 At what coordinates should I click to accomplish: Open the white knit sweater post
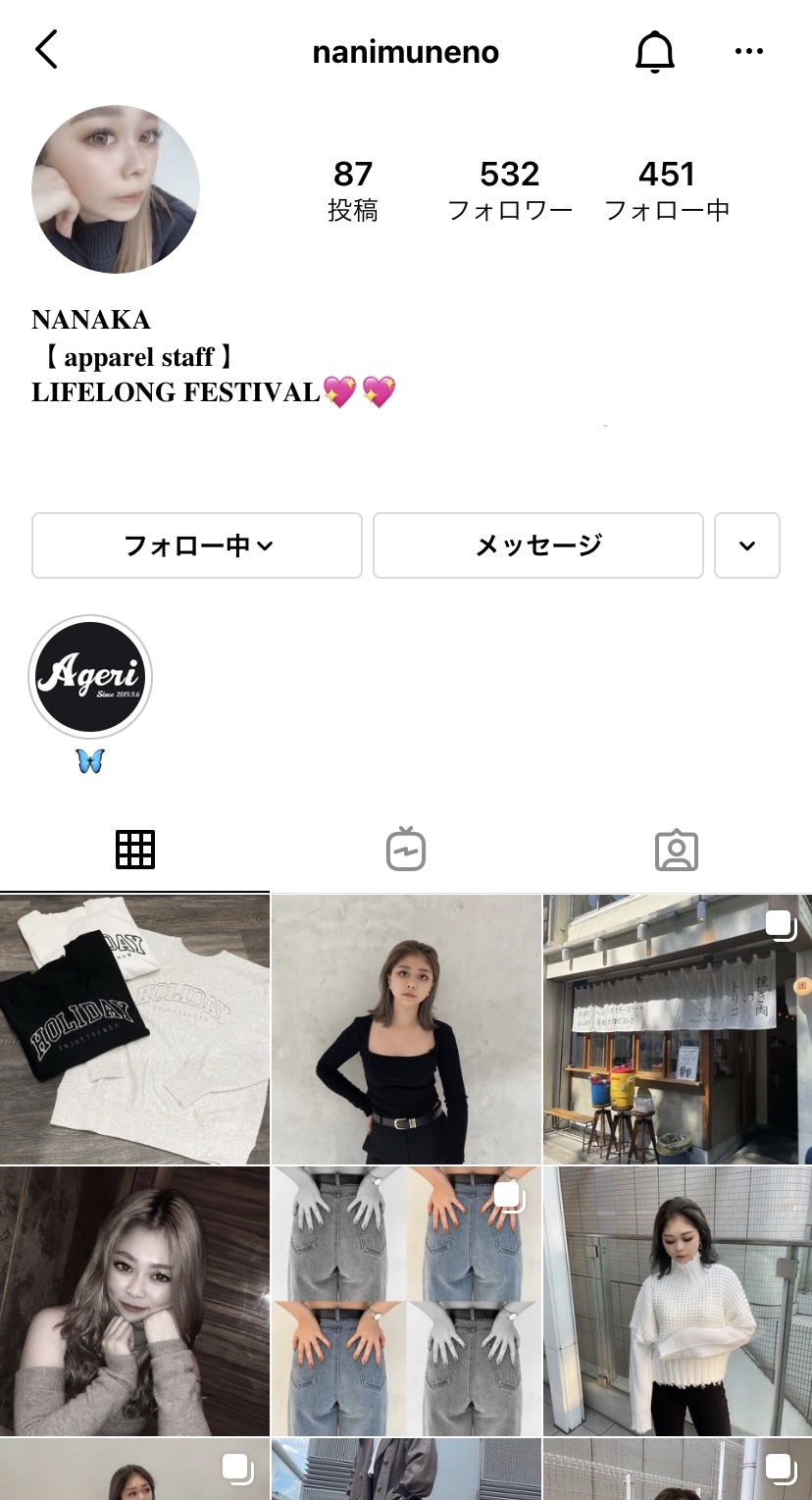[x=677, y=1301]
